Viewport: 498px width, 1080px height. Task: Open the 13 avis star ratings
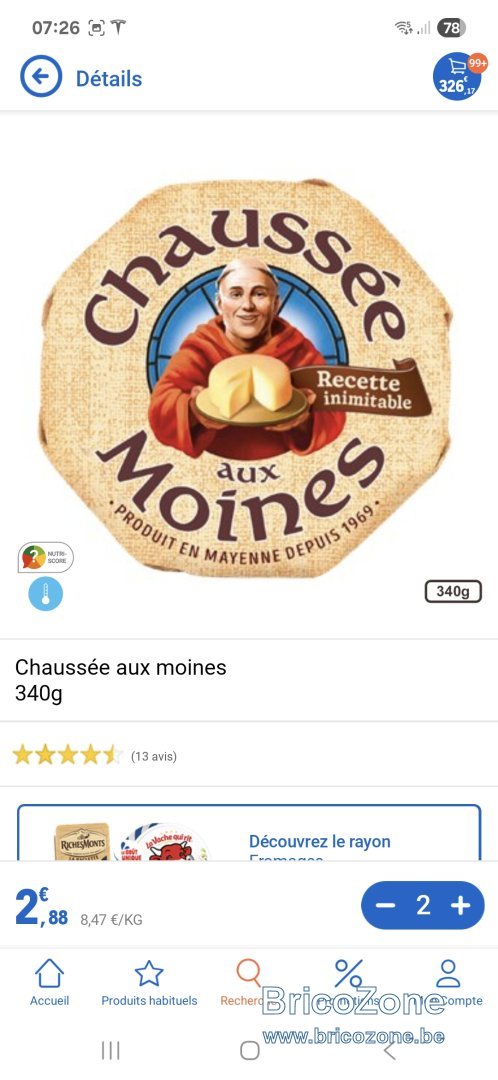tap(95, 756)
